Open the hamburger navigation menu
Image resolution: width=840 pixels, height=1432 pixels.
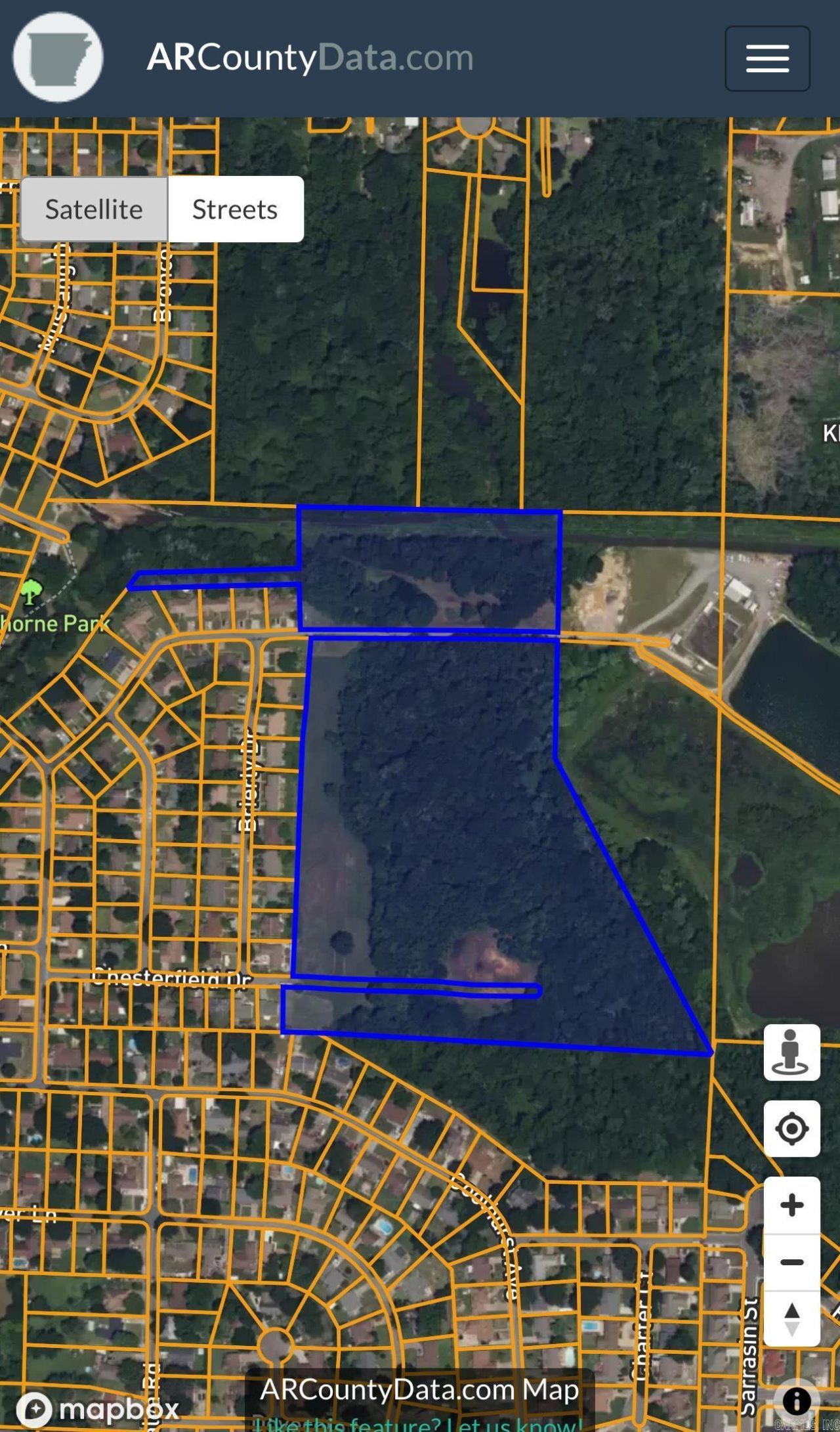[766, 58]
